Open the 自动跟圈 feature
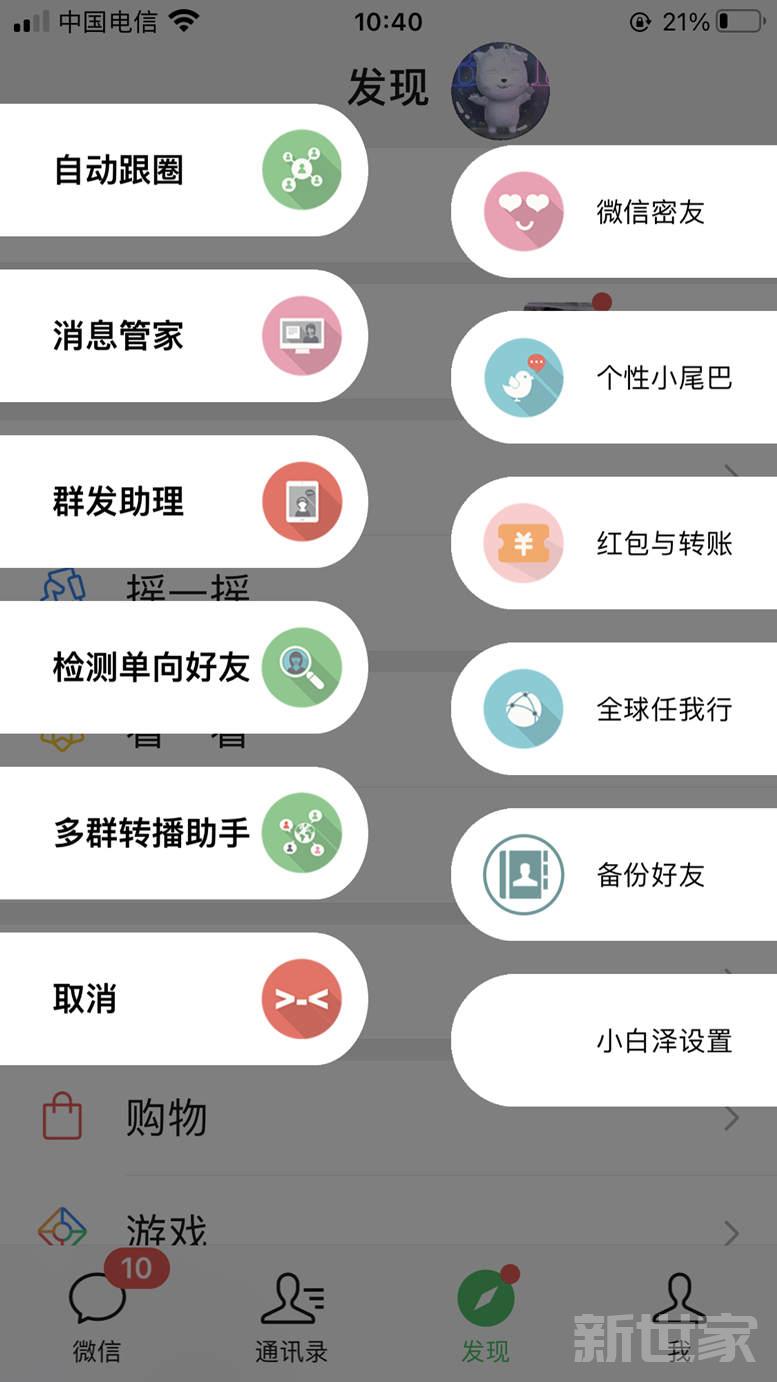Screen dimensions: 777x1382 pyautogui.click(x=183, y=170)
